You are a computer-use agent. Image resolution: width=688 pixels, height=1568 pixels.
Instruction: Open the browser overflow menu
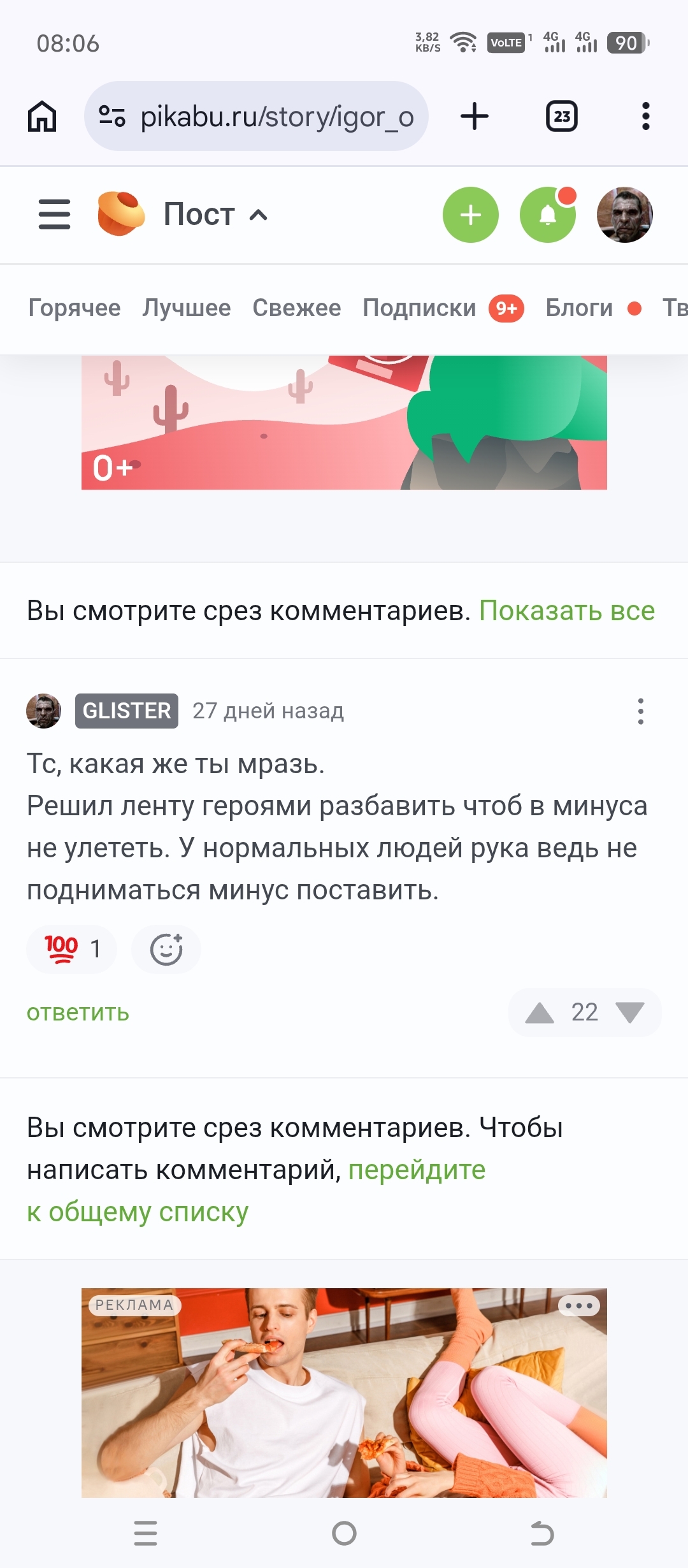pyautogui.click(x=645, y=117)
